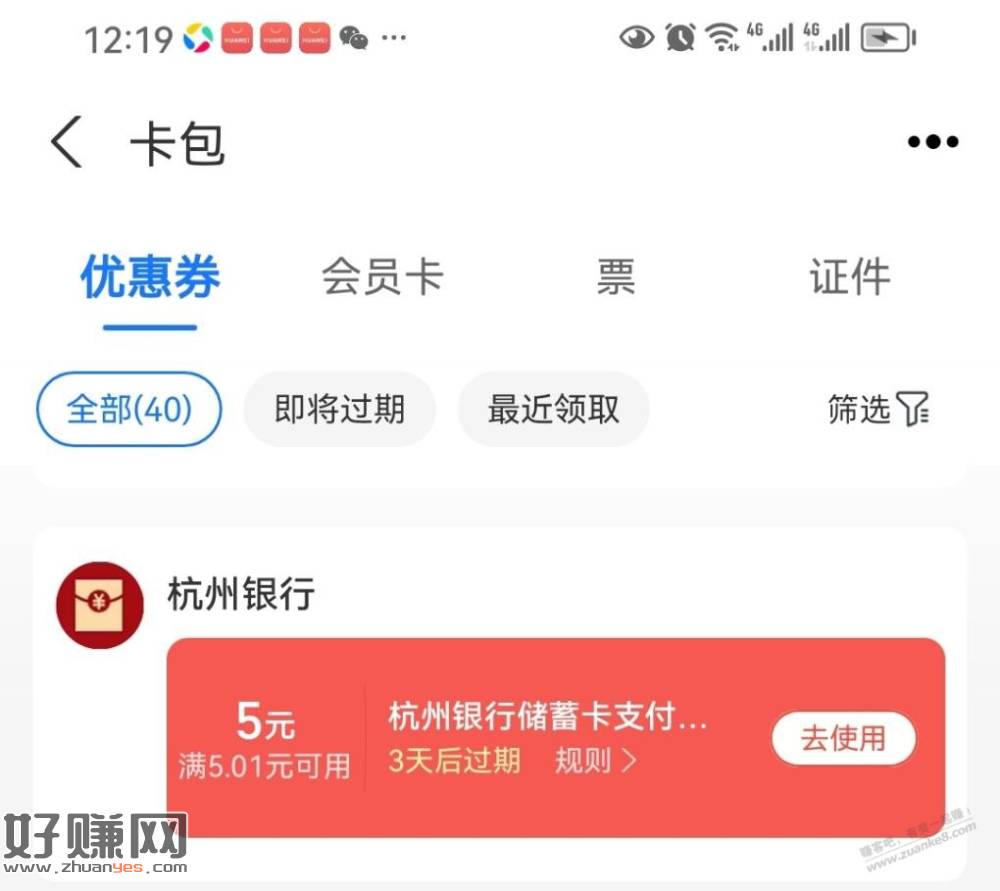The width and height of the screenshot is (1000, 891).
Task: Open the 杭州银行储蓄卡支付 coupon card
Action: pyautogui.click(x=548, y=717)
